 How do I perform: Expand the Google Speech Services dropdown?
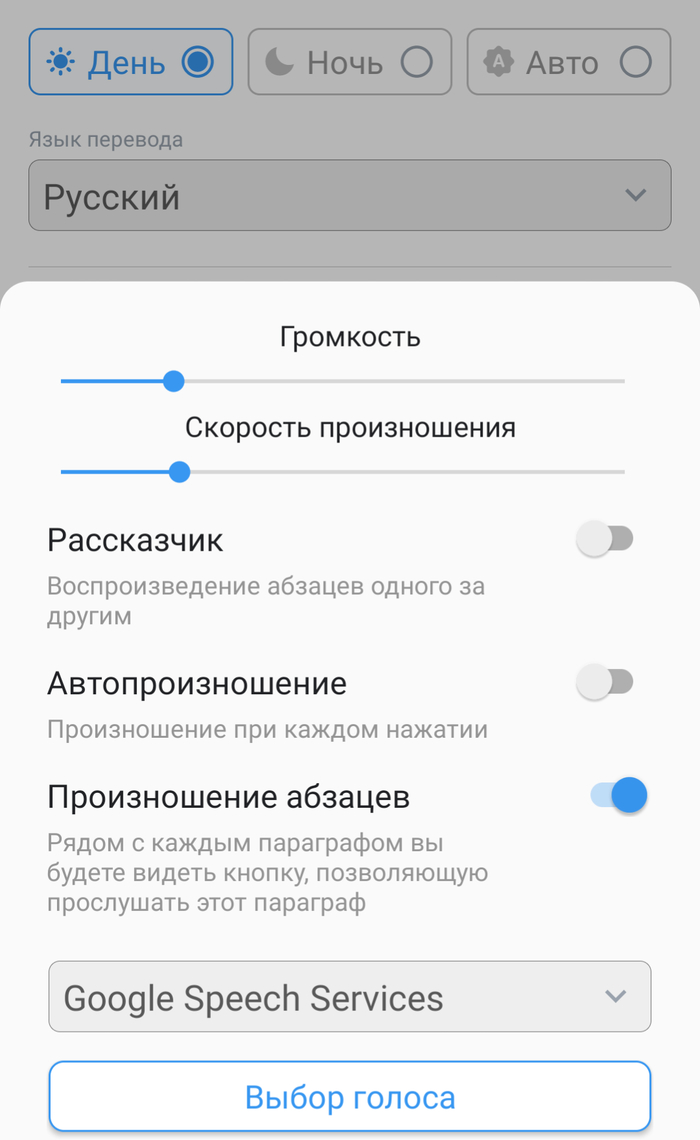[x=349, y=997]
